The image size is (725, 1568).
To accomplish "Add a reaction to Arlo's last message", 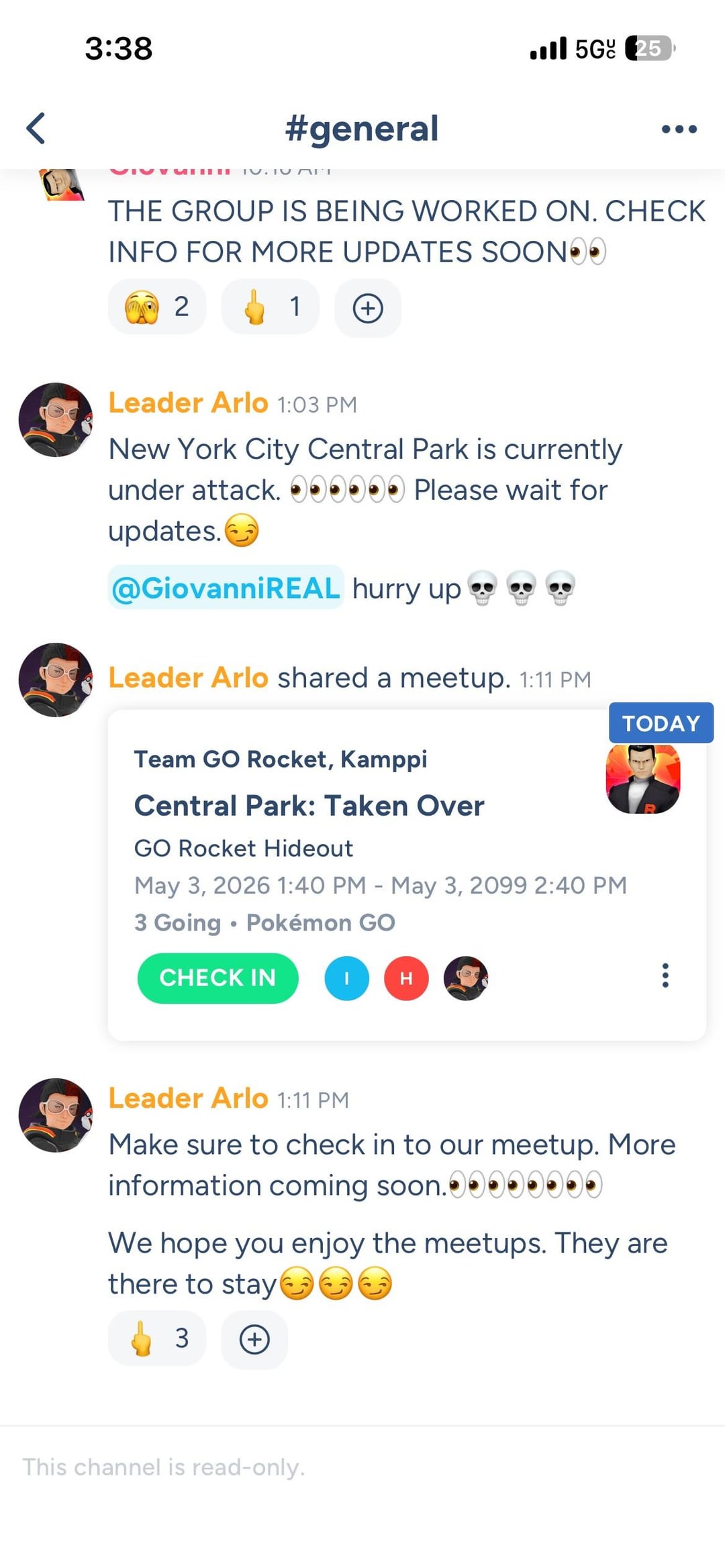I will 254,1339.
